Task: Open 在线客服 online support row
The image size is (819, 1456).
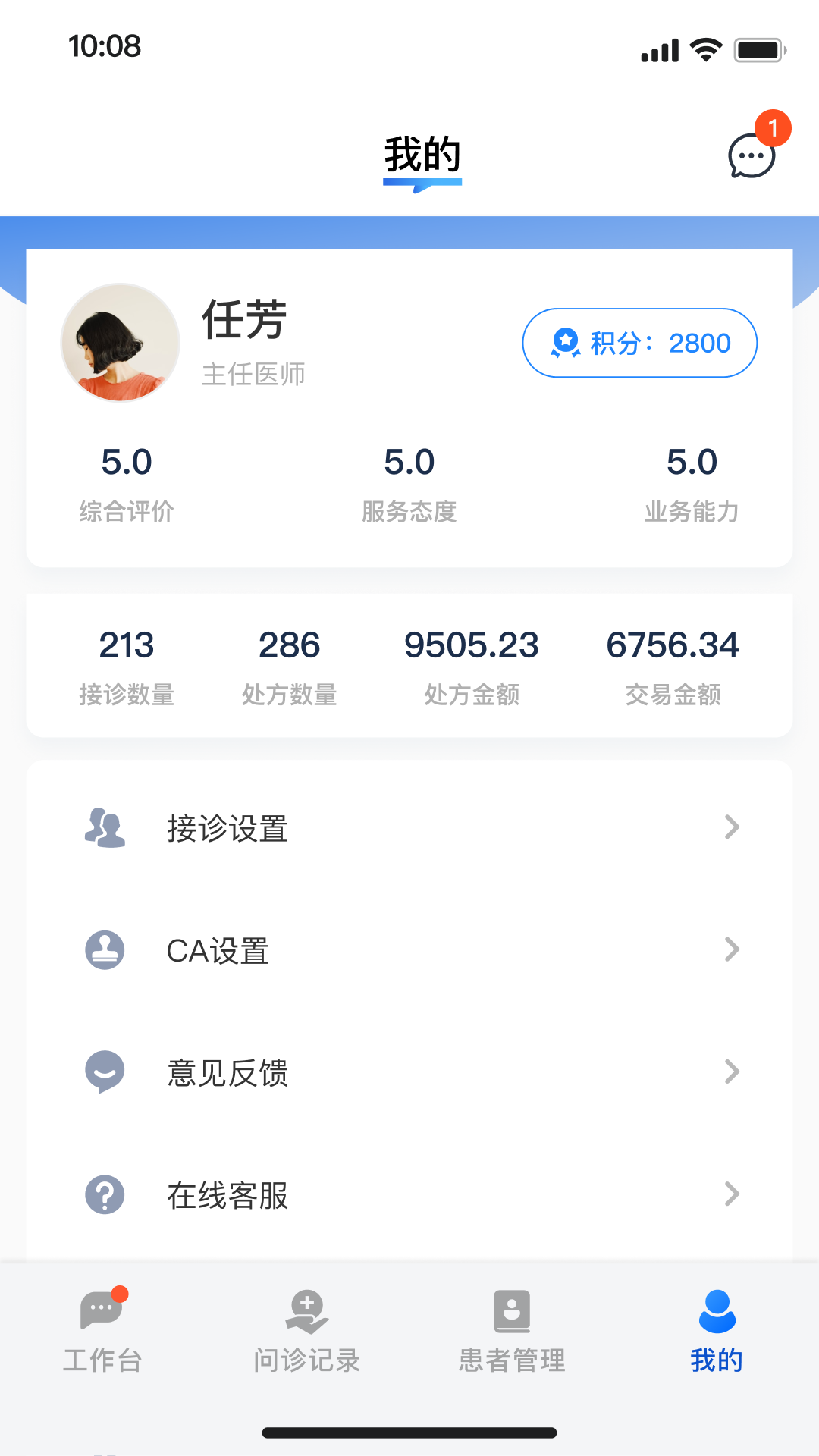Action: (x=409, y=1195)
